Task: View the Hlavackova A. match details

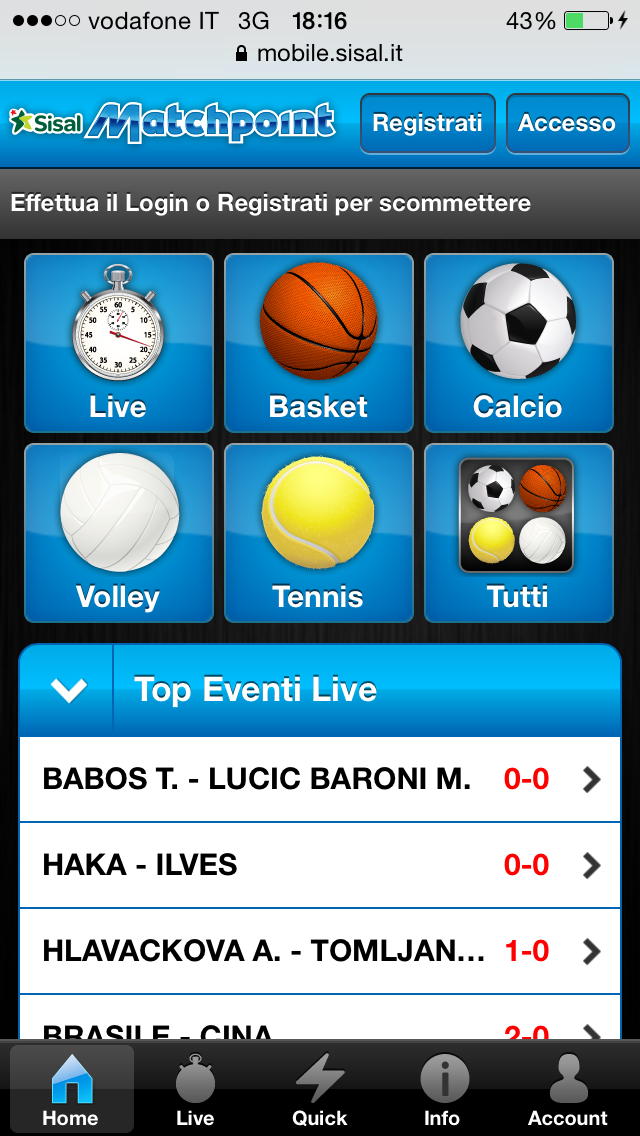Action: (320, 951)
